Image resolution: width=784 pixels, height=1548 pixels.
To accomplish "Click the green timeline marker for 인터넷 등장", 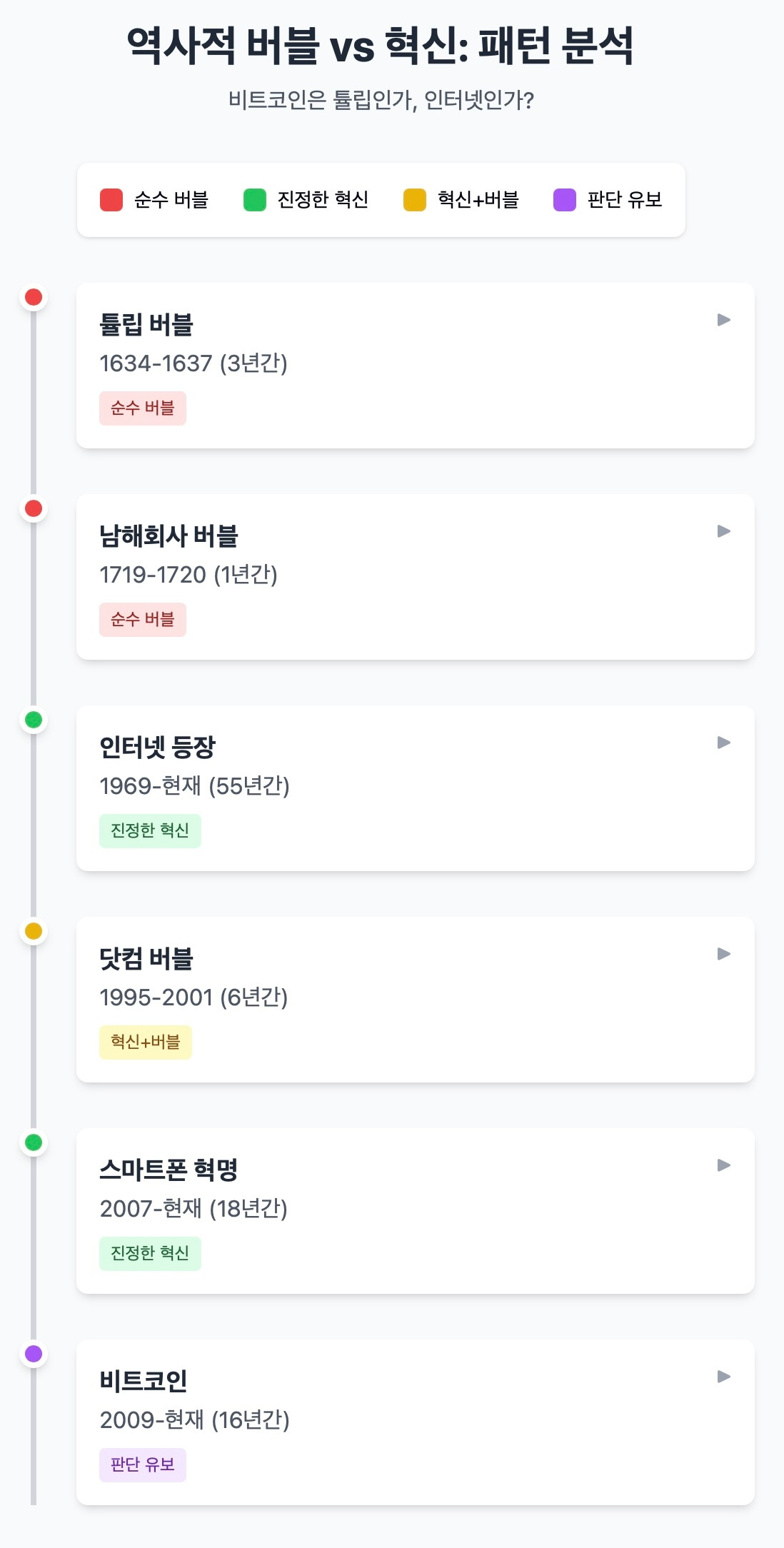I will (x=32, y=721).
